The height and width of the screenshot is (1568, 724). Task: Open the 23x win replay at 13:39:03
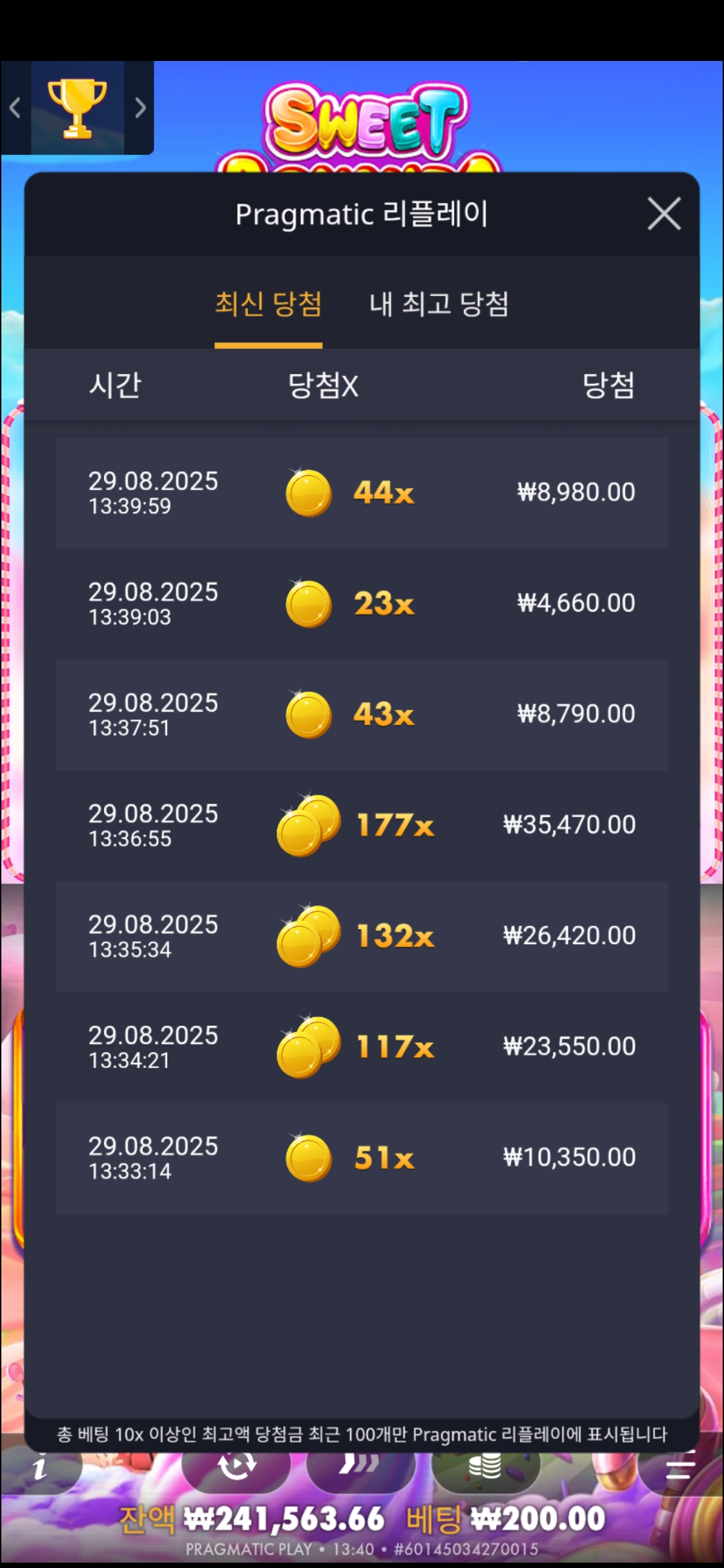(362, 604)
